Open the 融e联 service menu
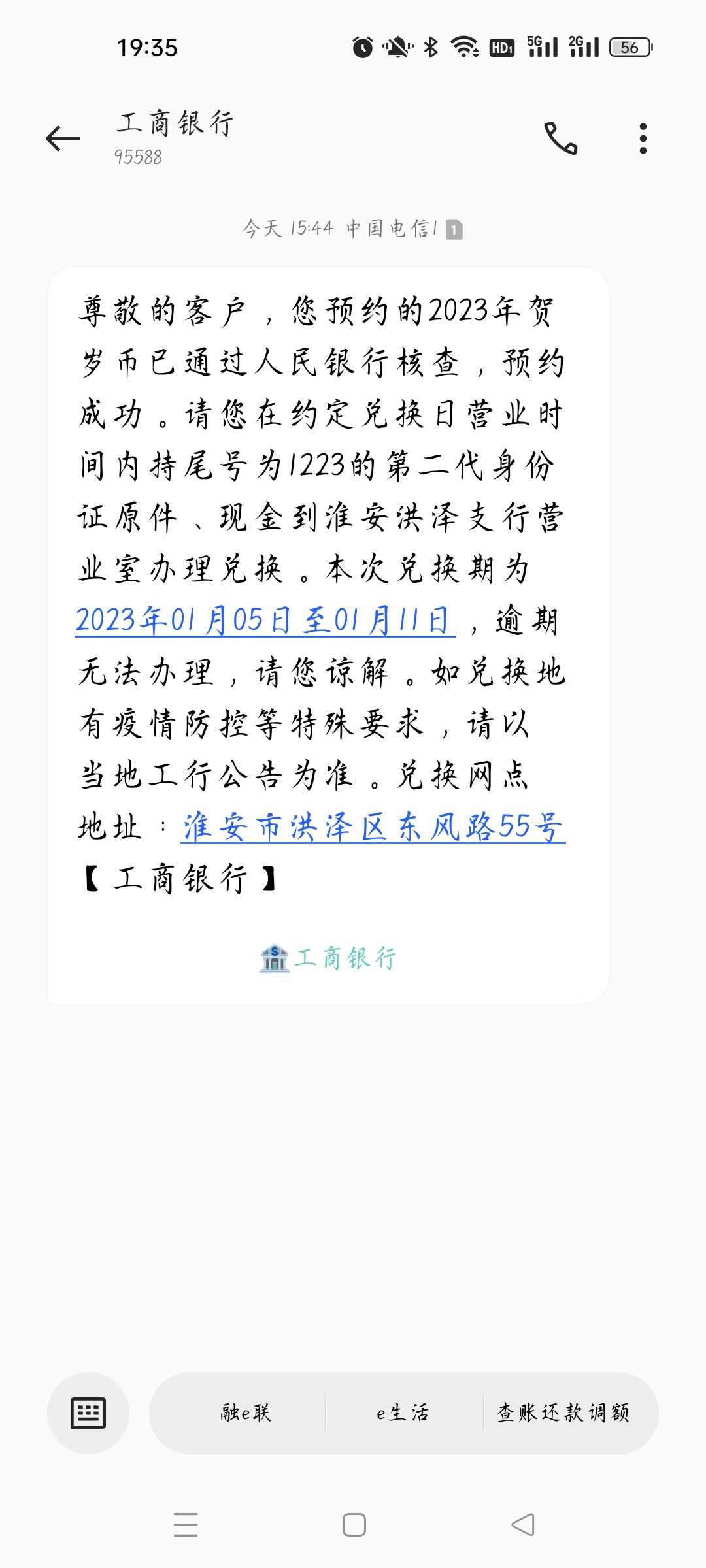Image resolution: width=706 pixels, height=1568 pixels. point(245,1413)
